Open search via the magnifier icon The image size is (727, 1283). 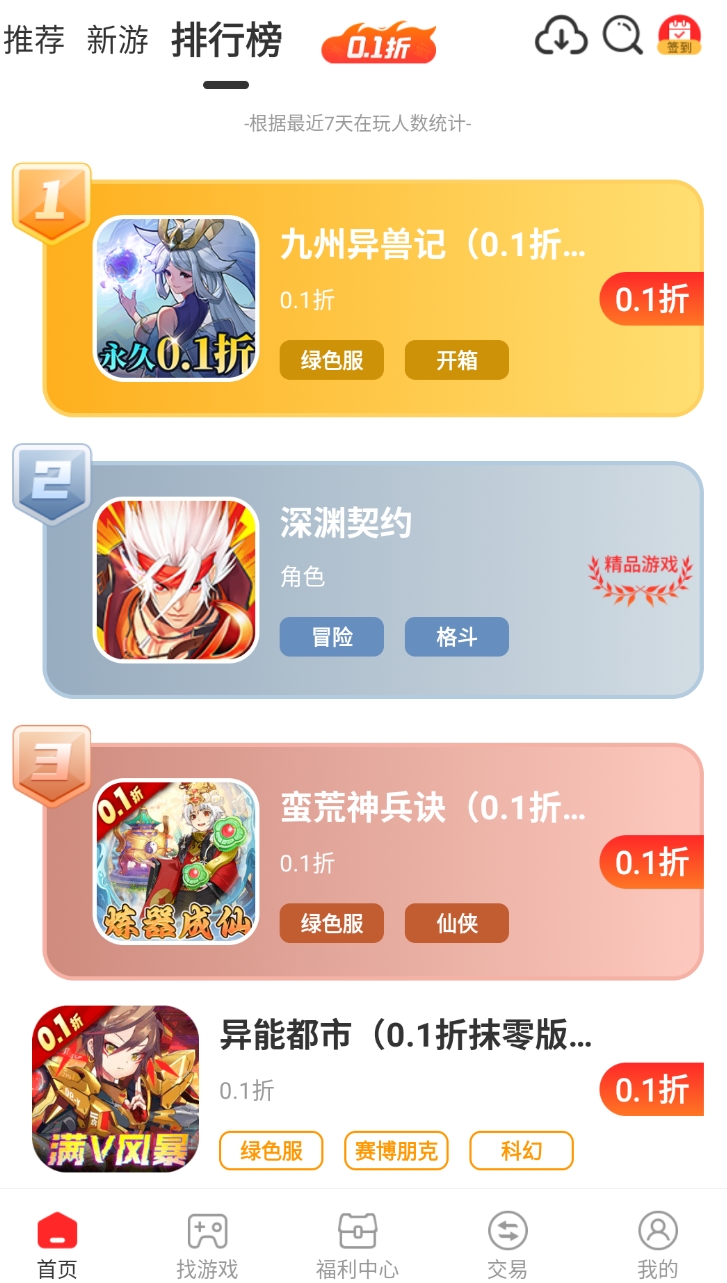click(622, 37)
